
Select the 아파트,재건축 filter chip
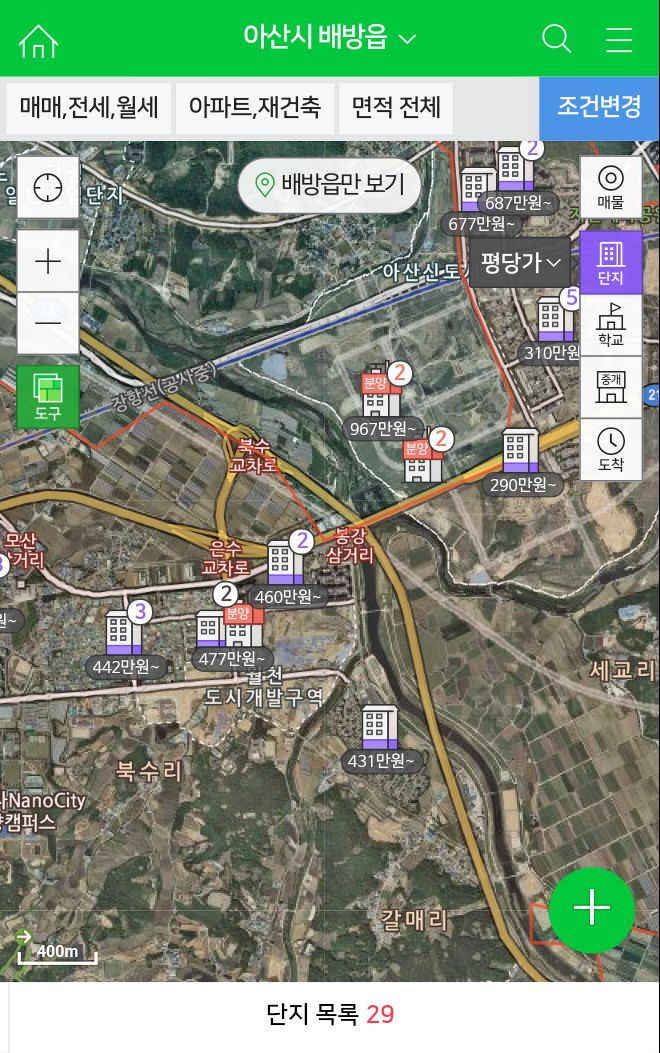coord(255,108)
